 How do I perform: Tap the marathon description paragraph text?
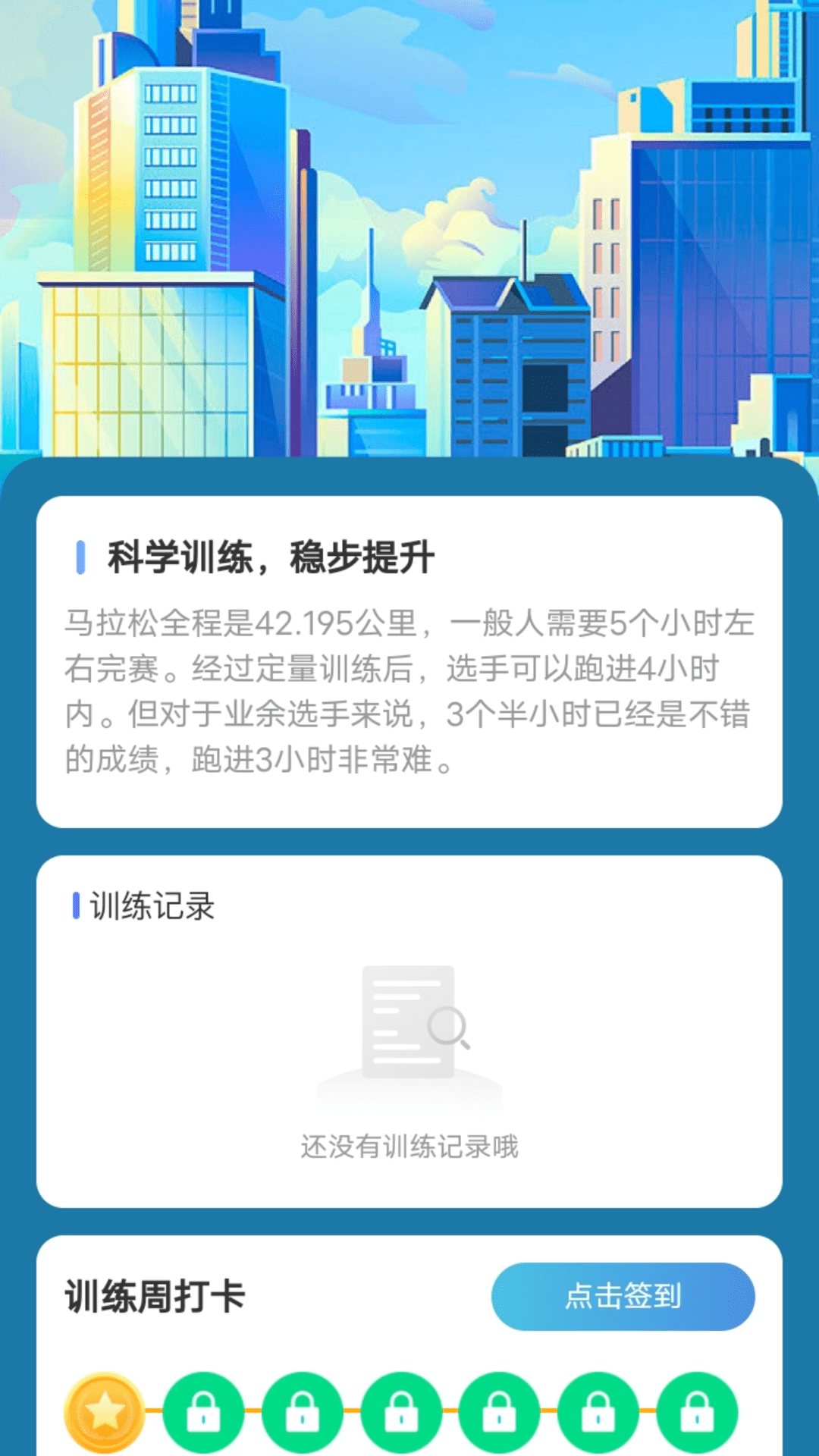(x=409, y=690)
